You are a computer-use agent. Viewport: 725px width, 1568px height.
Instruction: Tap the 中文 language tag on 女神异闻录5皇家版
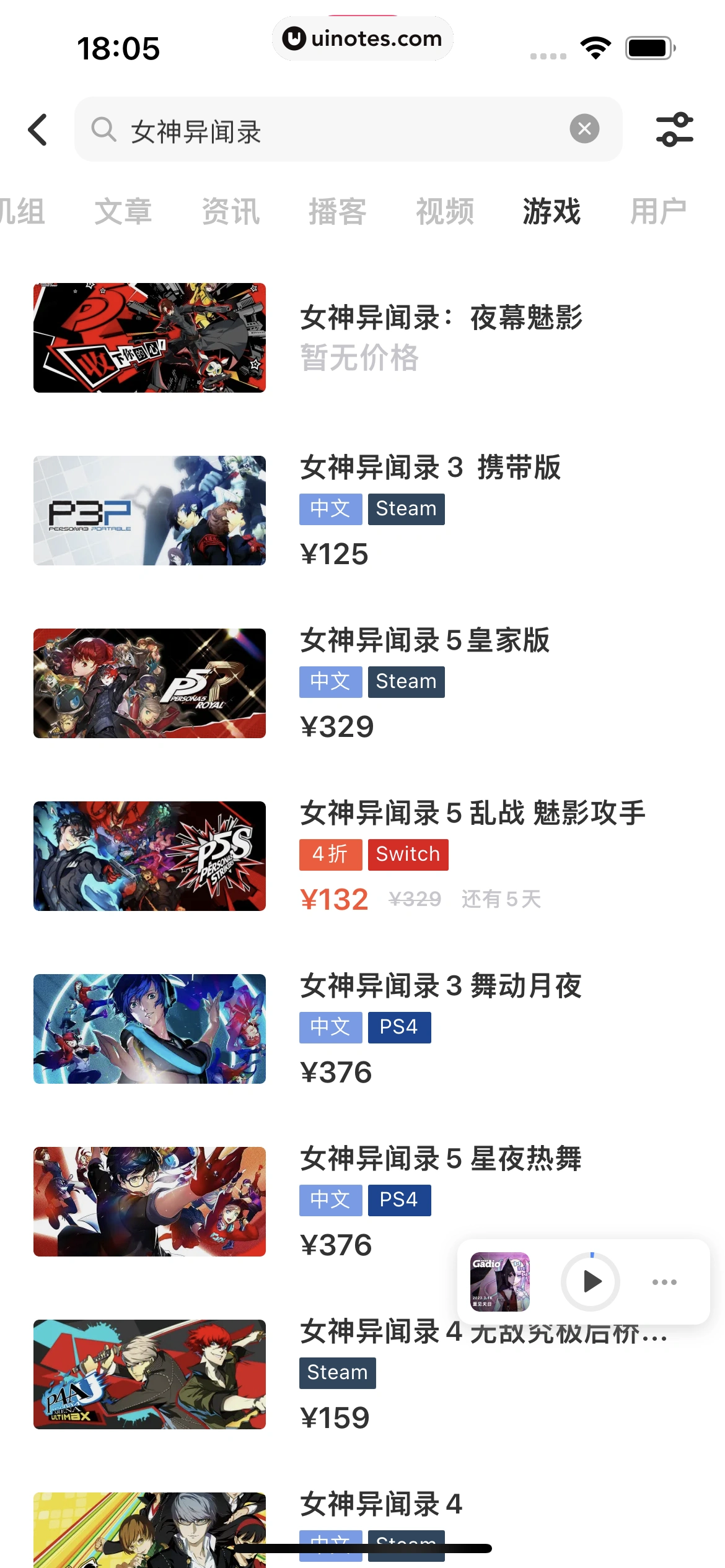(x=330, y=681)
